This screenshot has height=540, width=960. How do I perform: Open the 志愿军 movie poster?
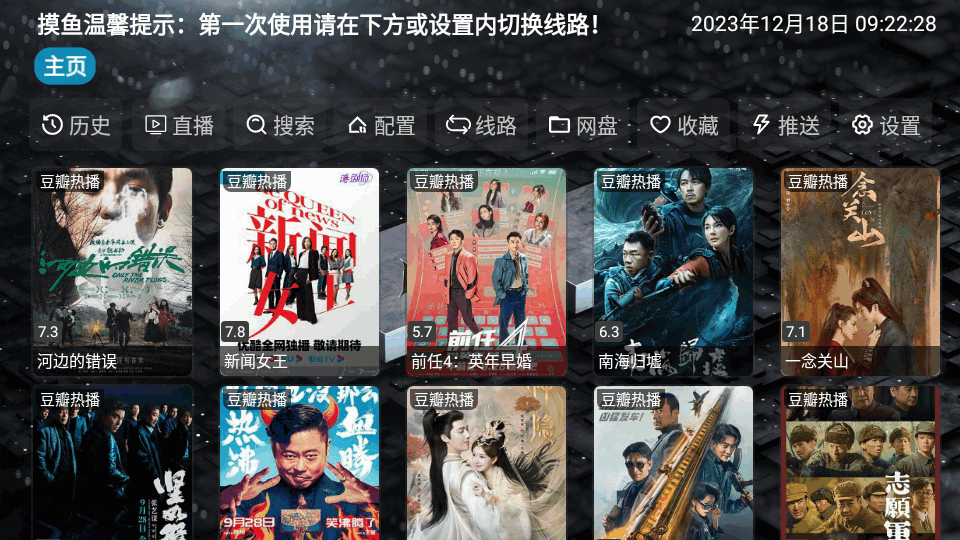[860, 465]
